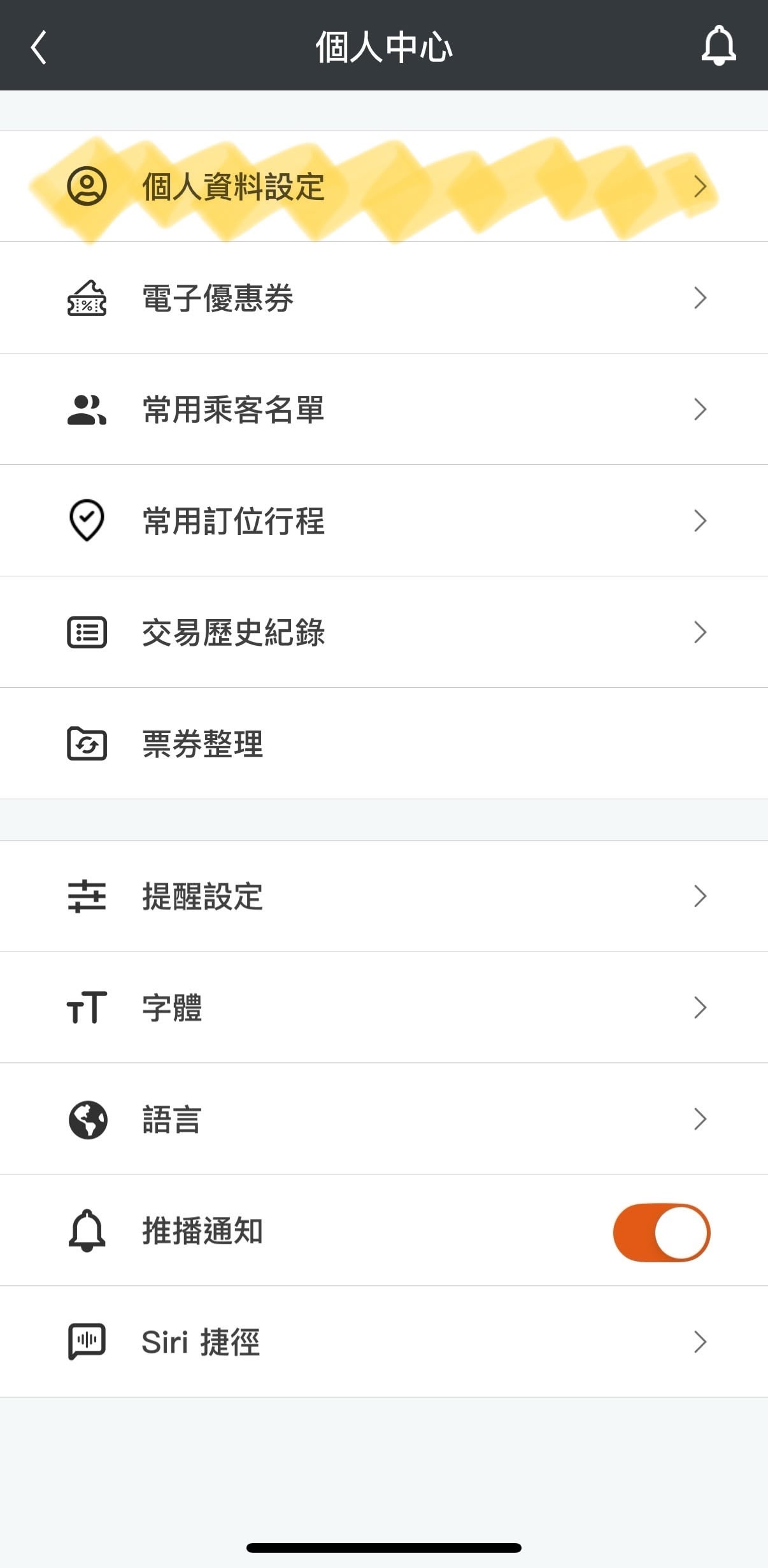Change 字體 size setting
The width and height of the screenshot is (768, 1568).
(383, 1008)
